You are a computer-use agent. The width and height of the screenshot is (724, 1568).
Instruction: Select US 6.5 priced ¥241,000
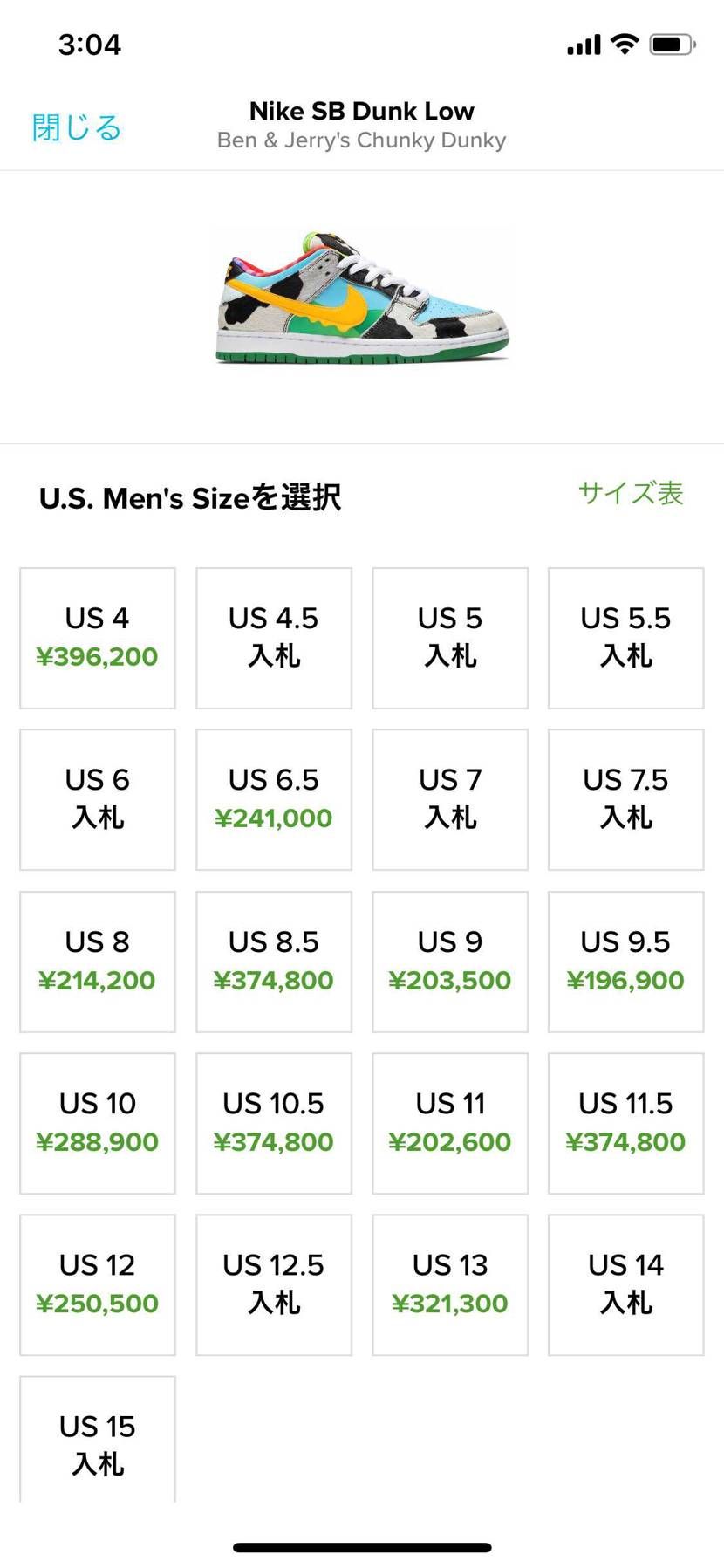[274, 799]
